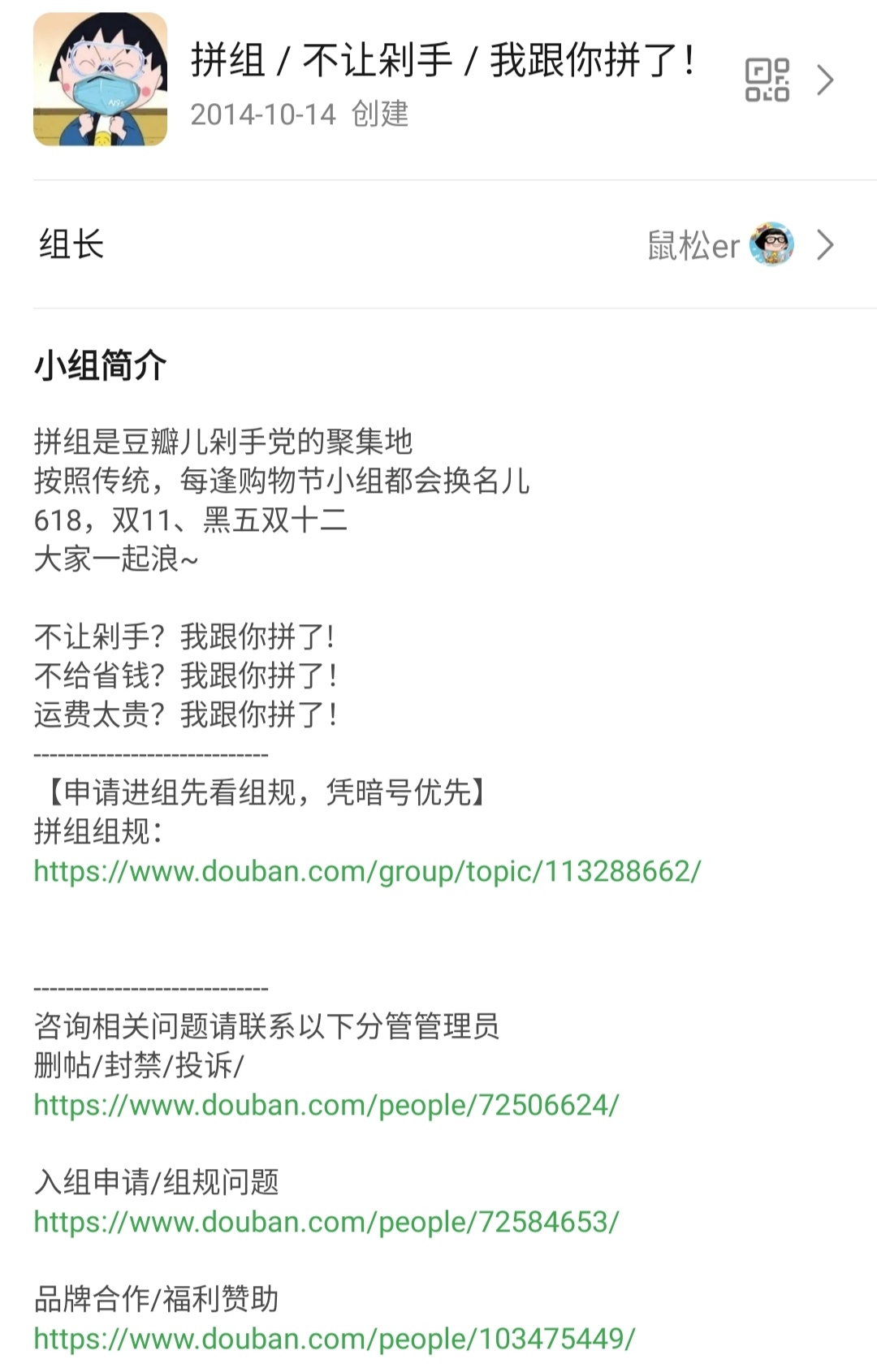
Task: Open the 删帖/封禁/投诉 admin profile link
Action: pyautogui.click(x=326, y=1105)
